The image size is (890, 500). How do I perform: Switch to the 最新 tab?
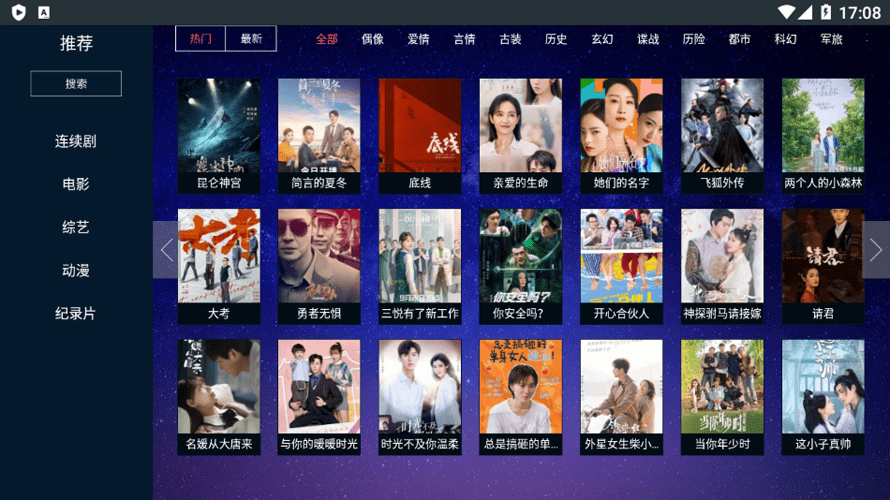click(251, 39)
